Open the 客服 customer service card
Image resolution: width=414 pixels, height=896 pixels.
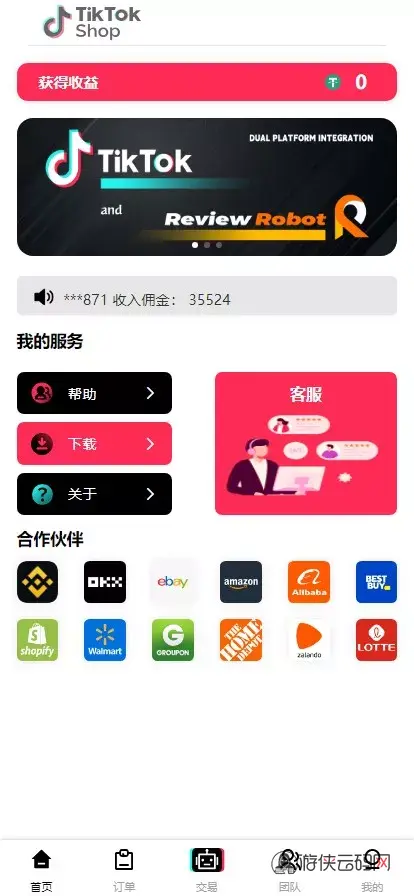coord(305,443)
